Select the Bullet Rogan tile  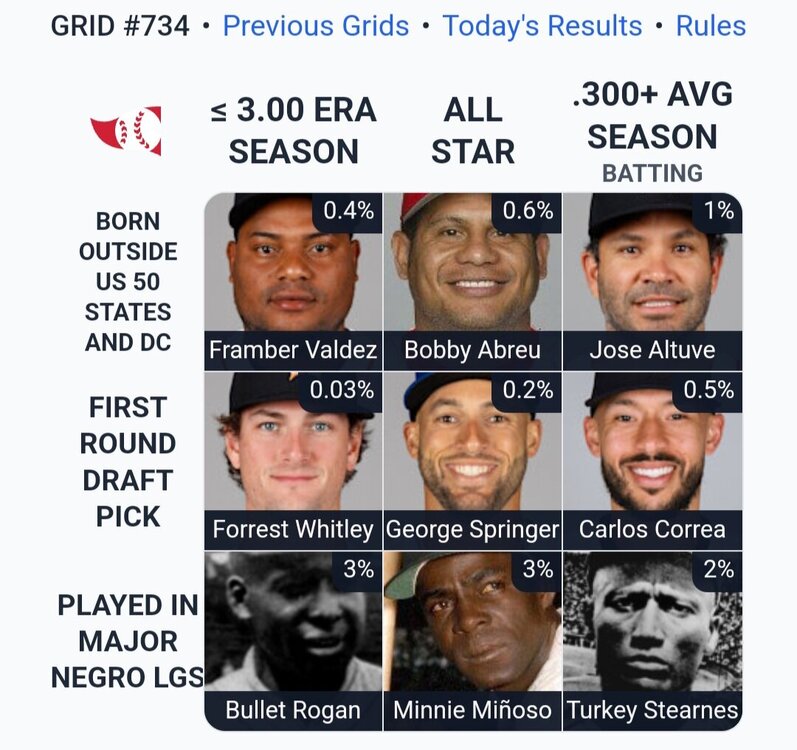click(x=293, y=640)
